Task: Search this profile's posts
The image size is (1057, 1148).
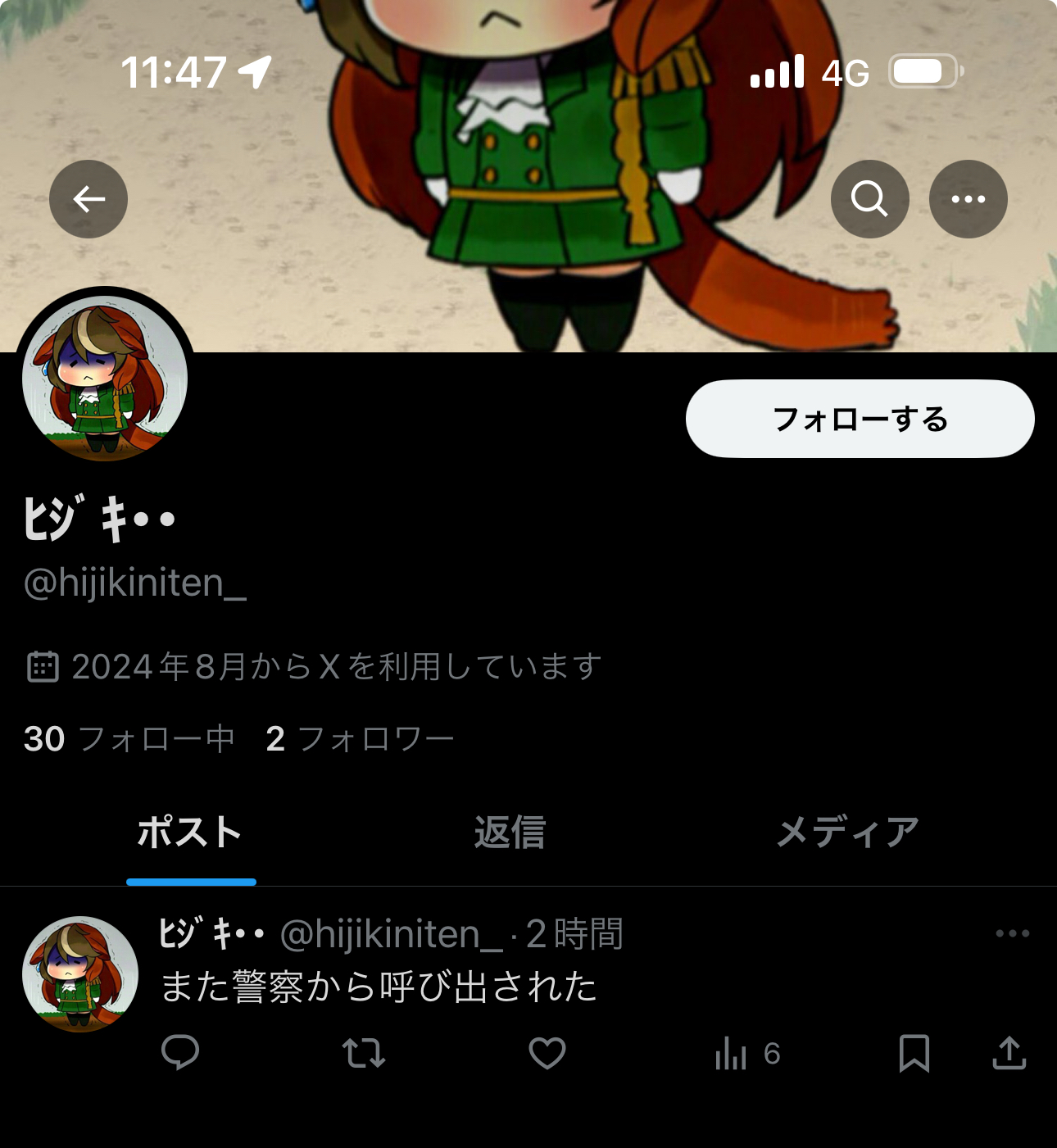Action: coord(869,199)
